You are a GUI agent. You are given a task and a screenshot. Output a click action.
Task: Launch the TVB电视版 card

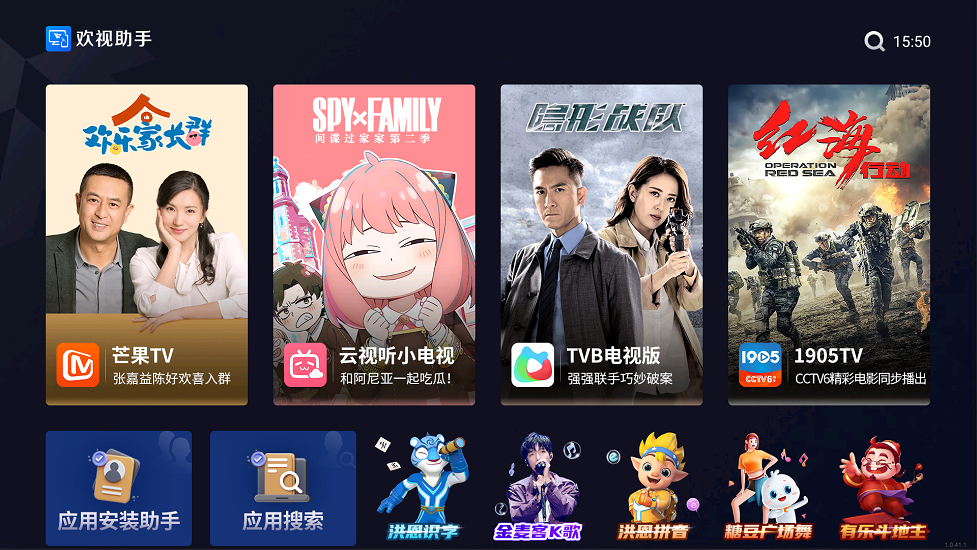[x=602, y=245]
